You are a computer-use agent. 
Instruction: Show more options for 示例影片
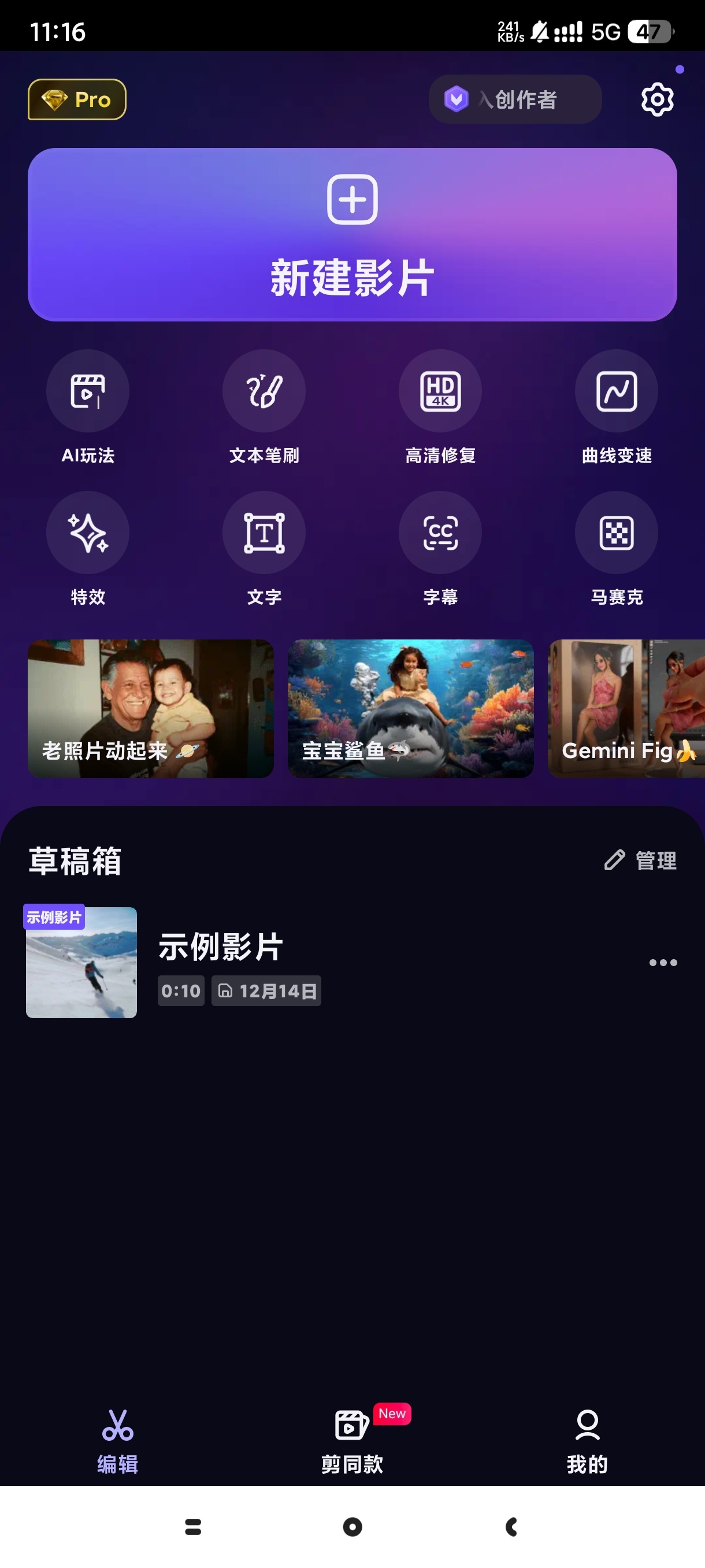pyautogui.click(x=662, y=962)
